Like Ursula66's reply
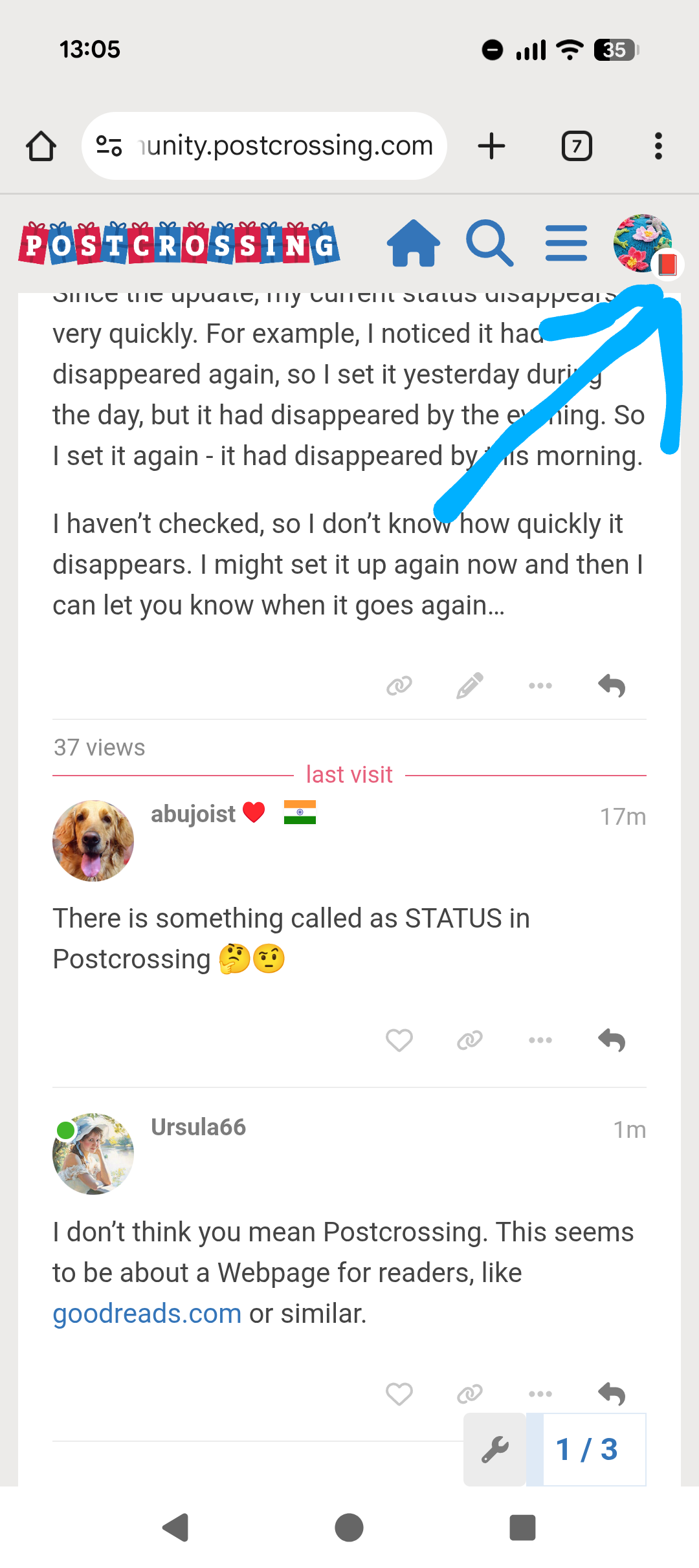The height and width of the screenshot is (1568, 699). [x=399, y=1394]
